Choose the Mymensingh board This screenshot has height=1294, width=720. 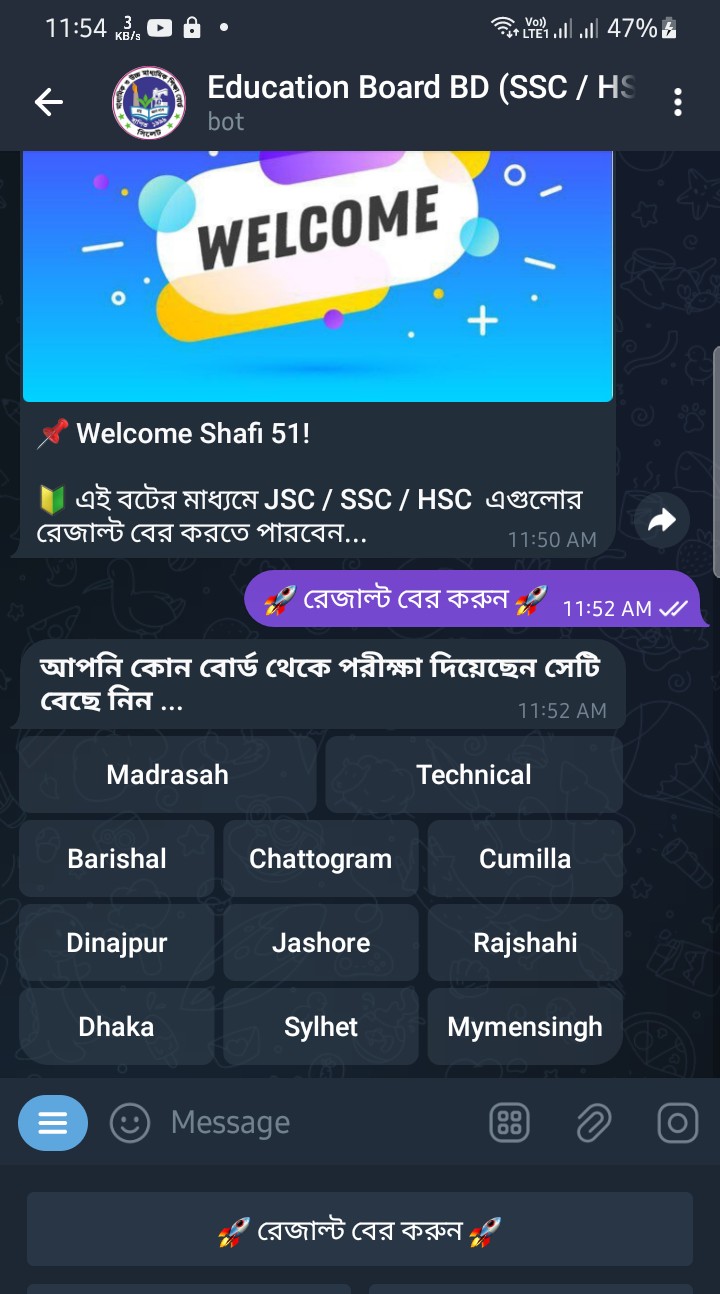coord(525,1027)
